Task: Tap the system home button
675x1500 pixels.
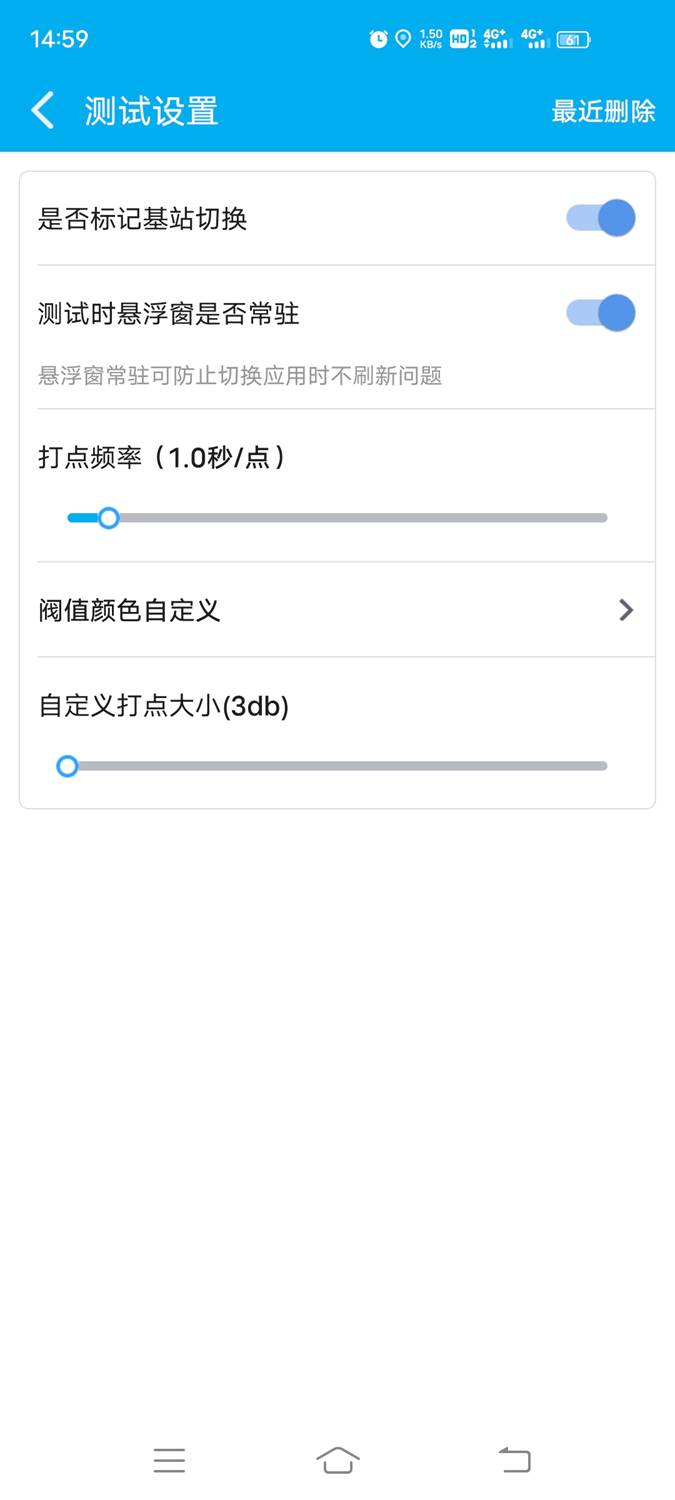Action: 338,1461
